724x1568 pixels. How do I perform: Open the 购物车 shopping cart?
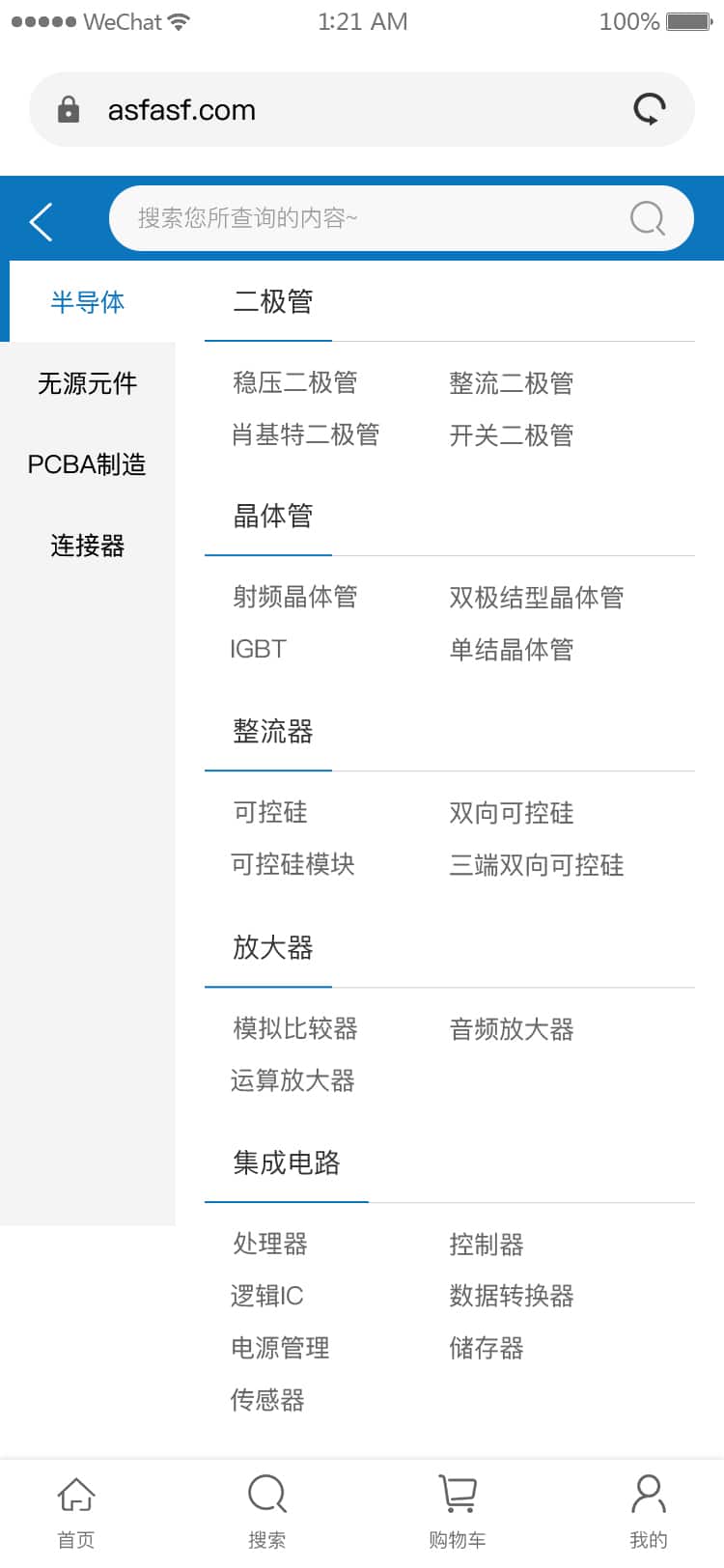[x=458, y=1510]
